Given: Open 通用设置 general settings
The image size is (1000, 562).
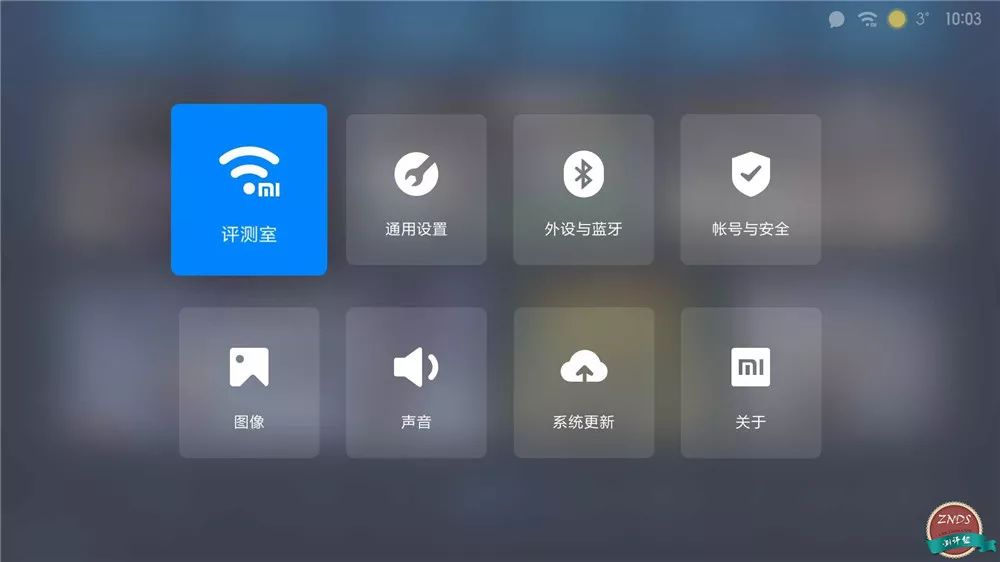Looking at the screenshot, I should pos(416,189).
